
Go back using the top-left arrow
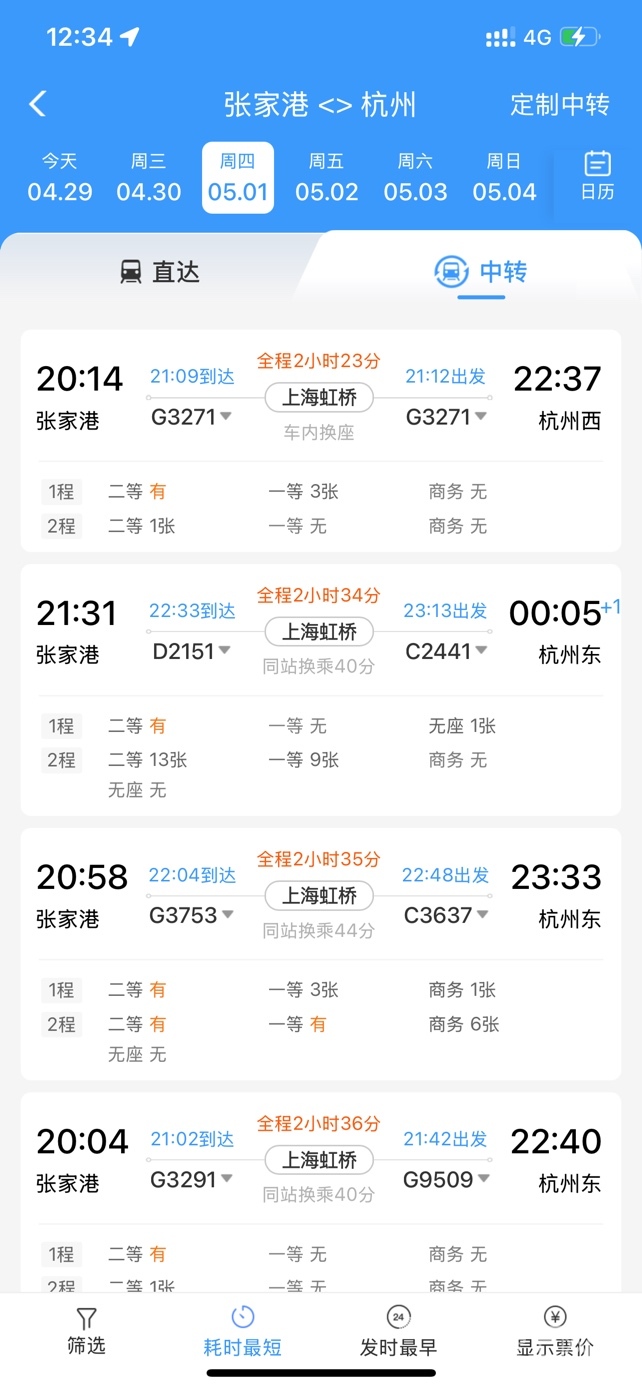pyautogui.click(x=38, y=104)
